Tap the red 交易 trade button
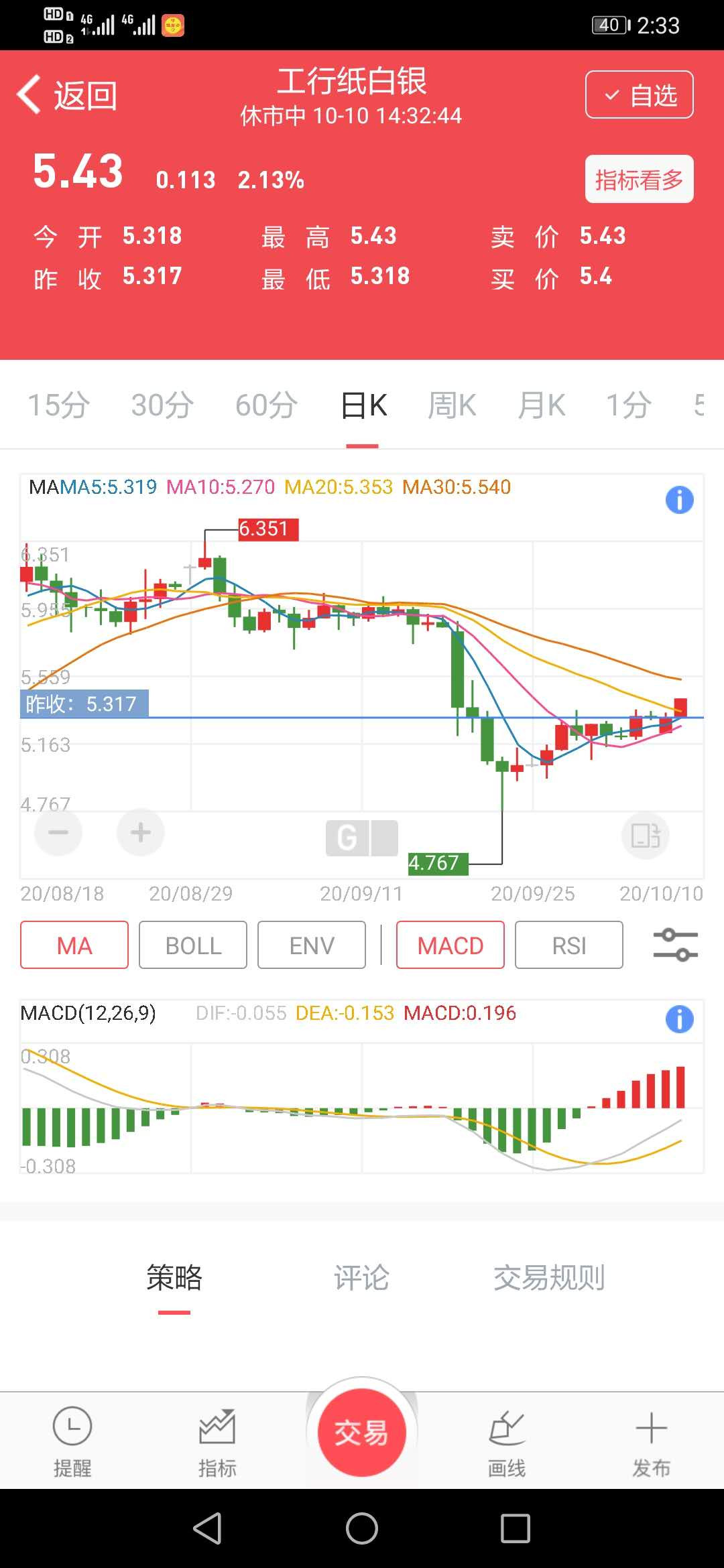 (x=362, y=1433)
